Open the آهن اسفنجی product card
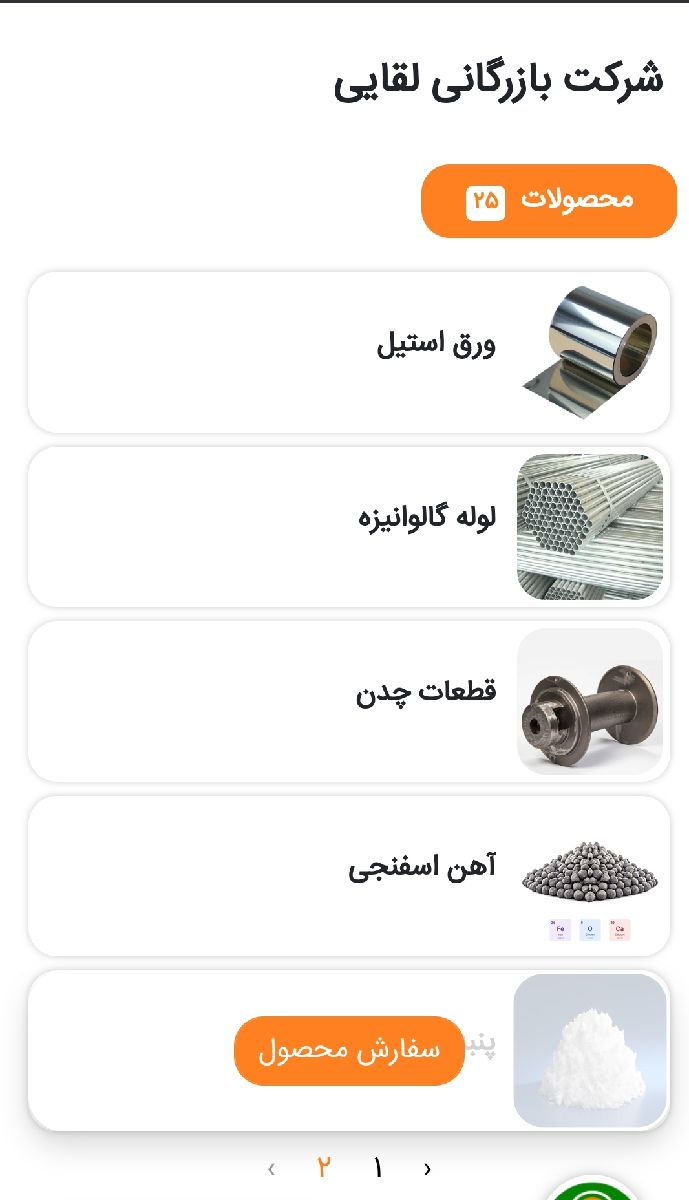 [x=349, y=876]
